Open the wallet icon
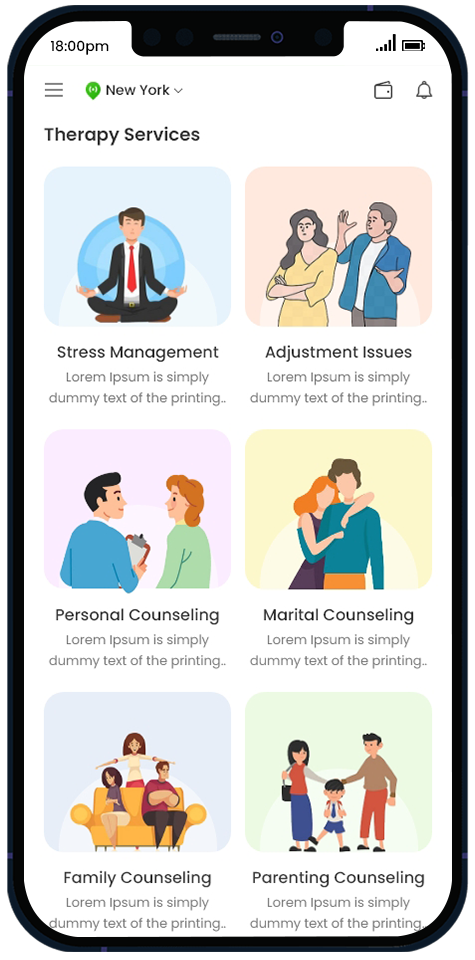The width and height of the screenshot is (475, 960). (x=383, y=91)
